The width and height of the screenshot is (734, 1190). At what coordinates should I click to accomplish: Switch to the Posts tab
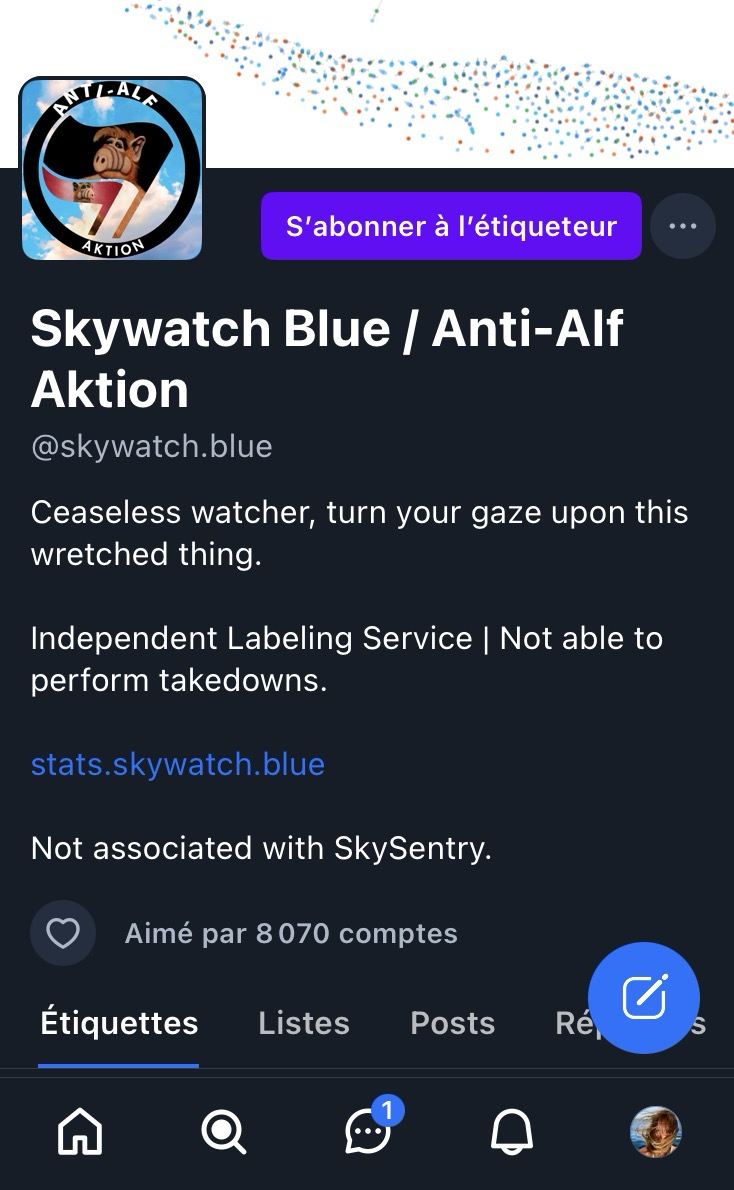coord(452,1023)
